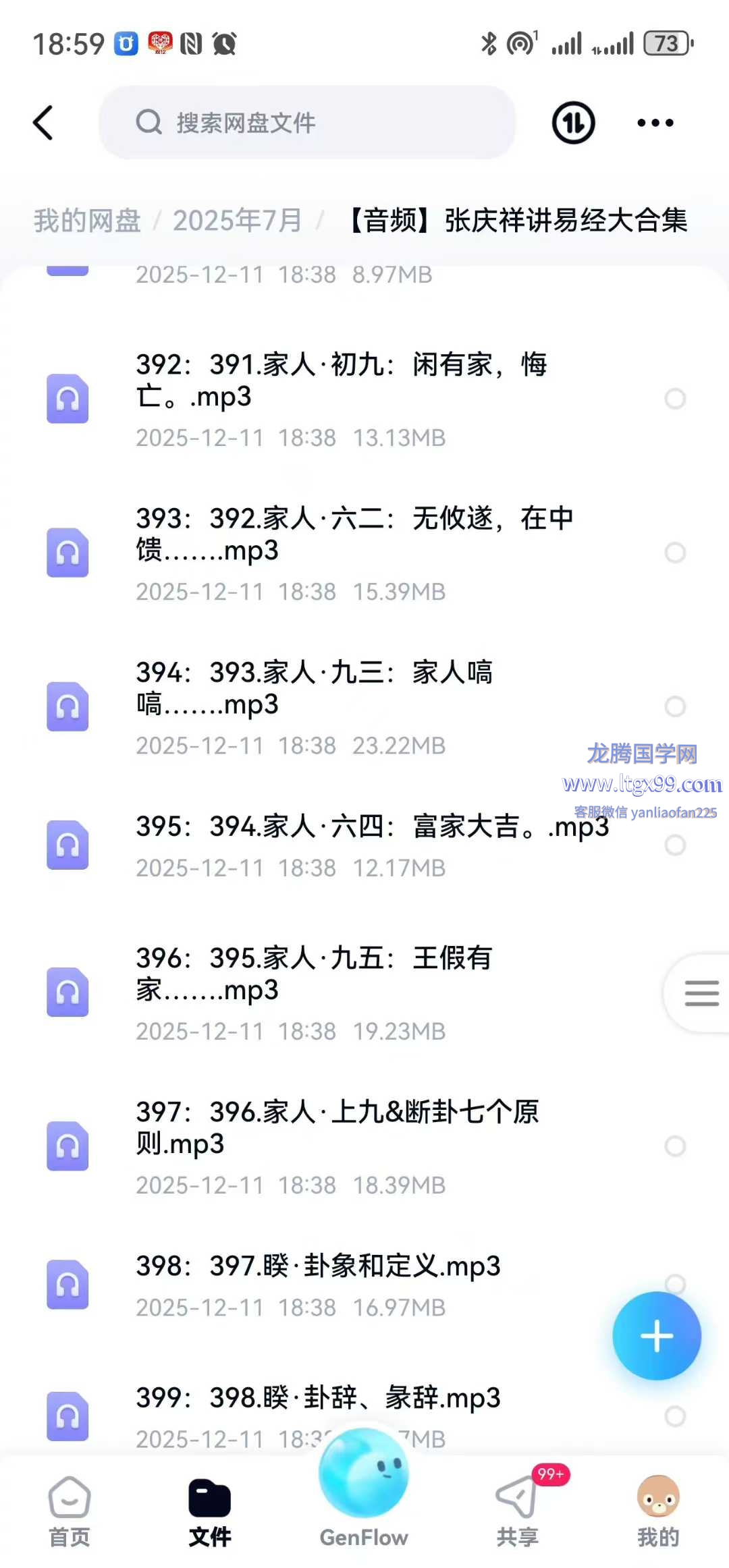Open 398.睽·卦辞、彖辞.mp3
Screen dimensions: 729x1568
pos(318,1398)
